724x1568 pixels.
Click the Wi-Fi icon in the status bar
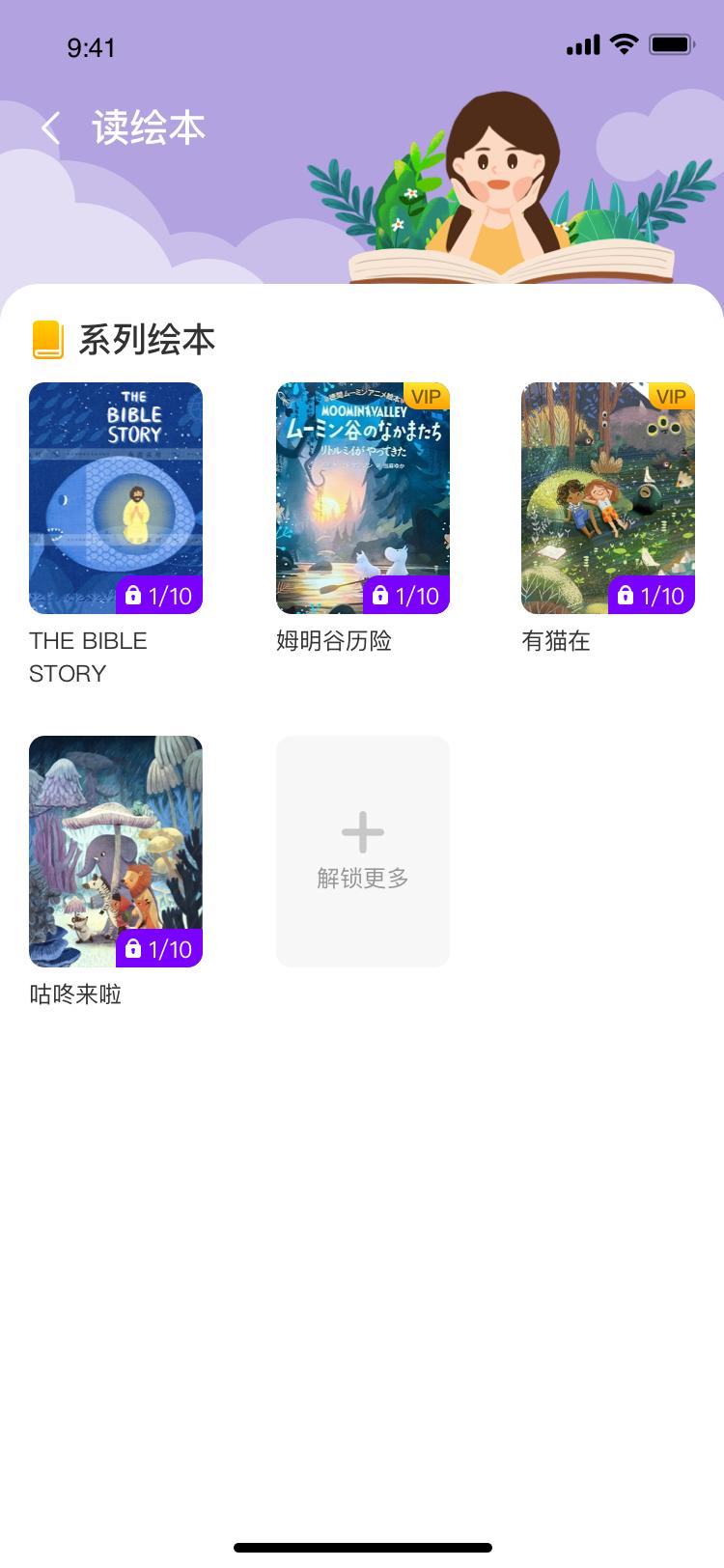(623, 42)
